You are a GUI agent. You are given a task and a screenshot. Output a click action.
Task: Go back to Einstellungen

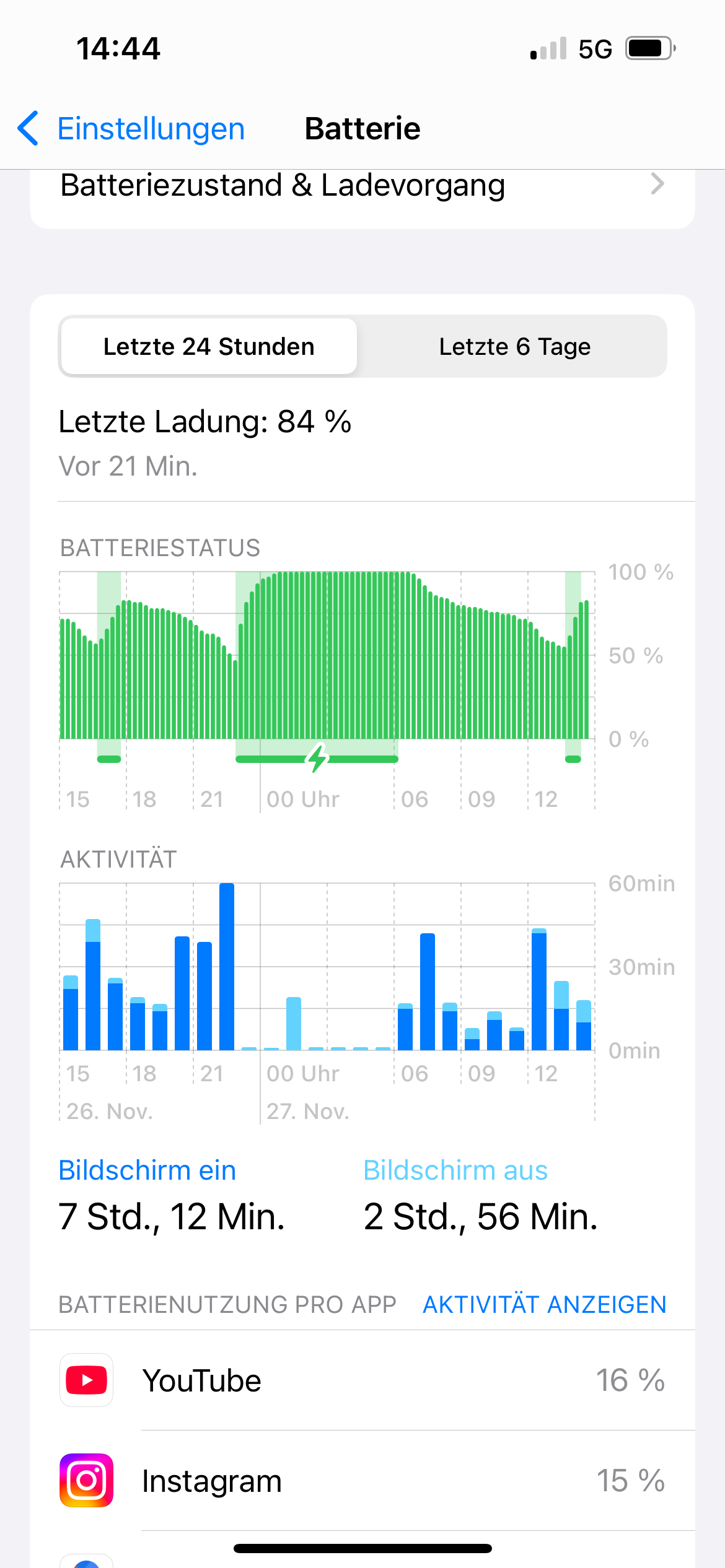tap(131, 129)
